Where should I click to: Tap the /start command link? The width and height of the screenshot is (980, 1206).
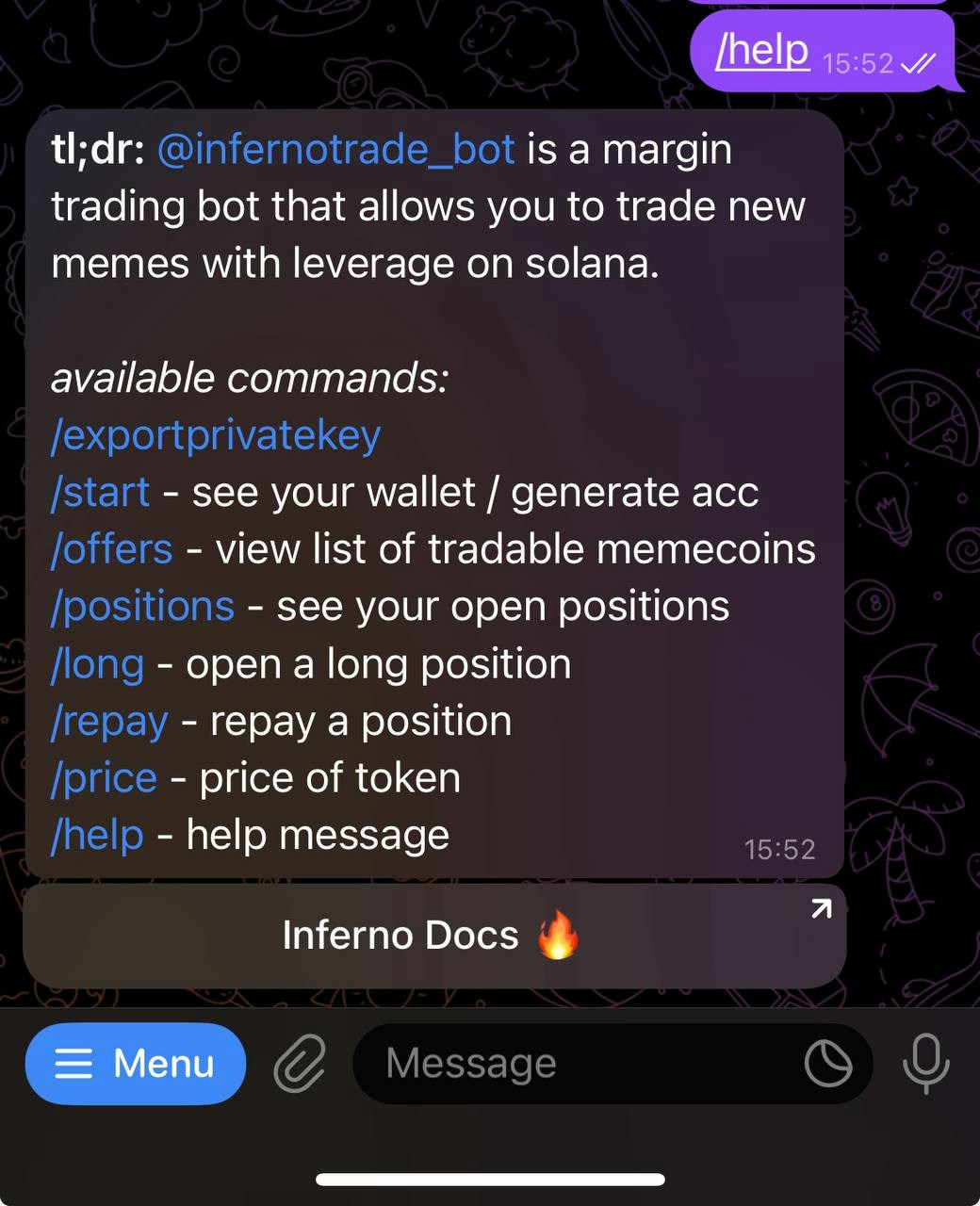pyautogui.click(x=99, y=492)
